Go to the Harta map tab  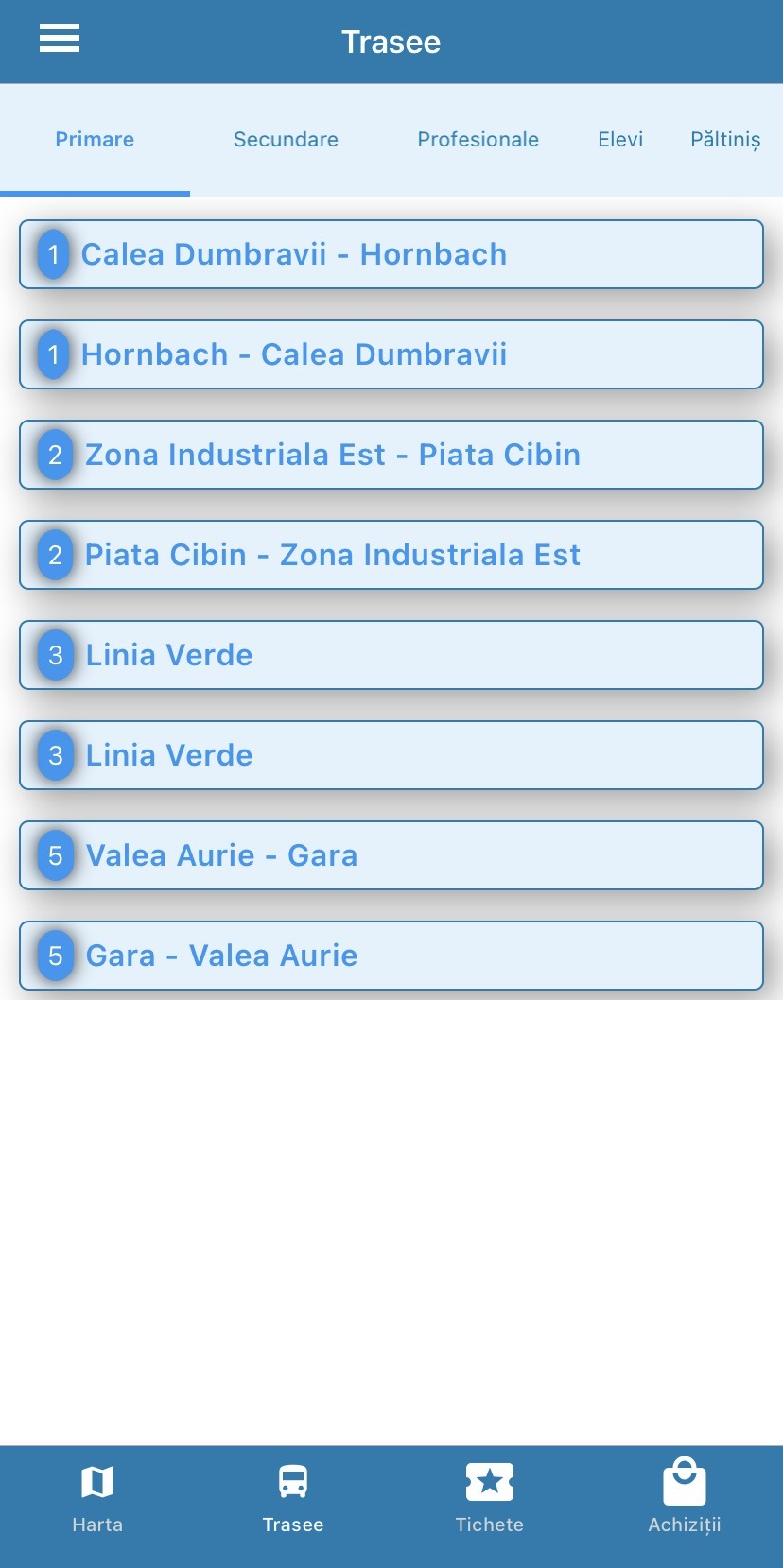pos(97,1499)
